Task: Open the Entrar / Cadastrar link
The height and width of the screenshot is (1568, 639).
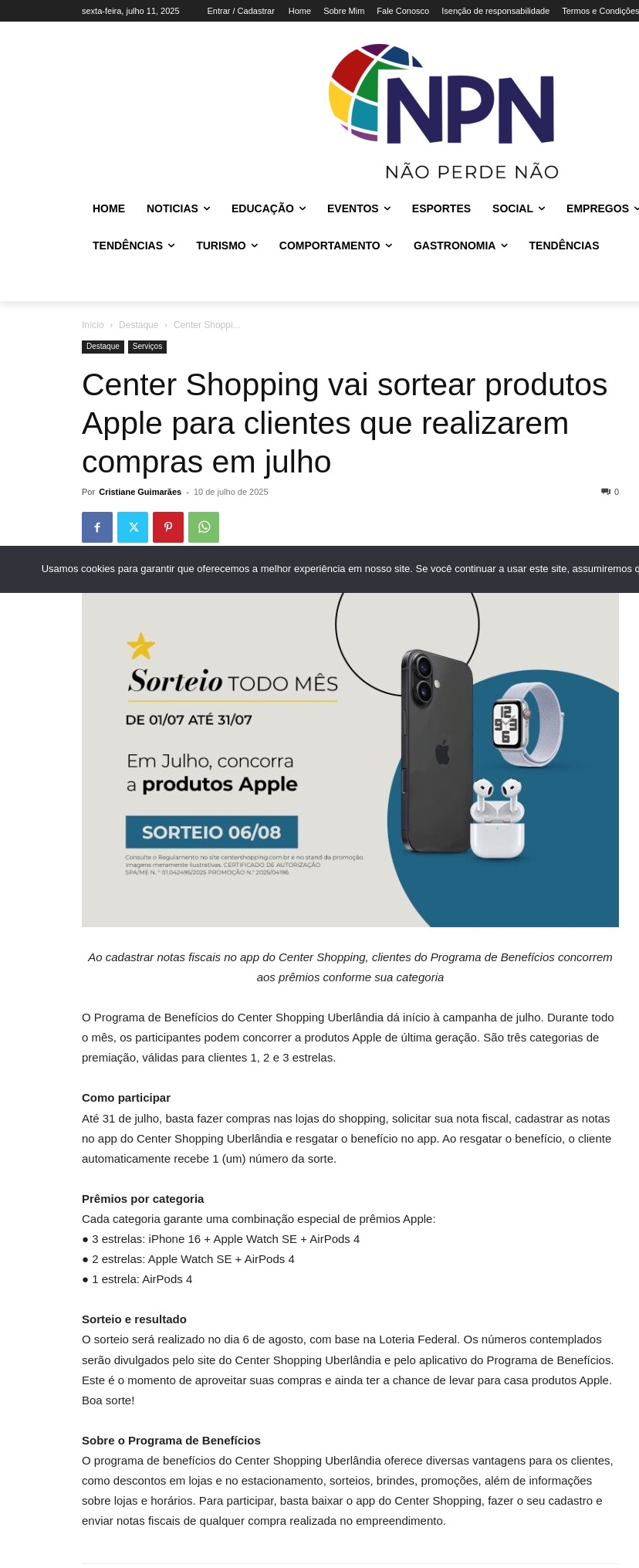Action: click(241, 11)
